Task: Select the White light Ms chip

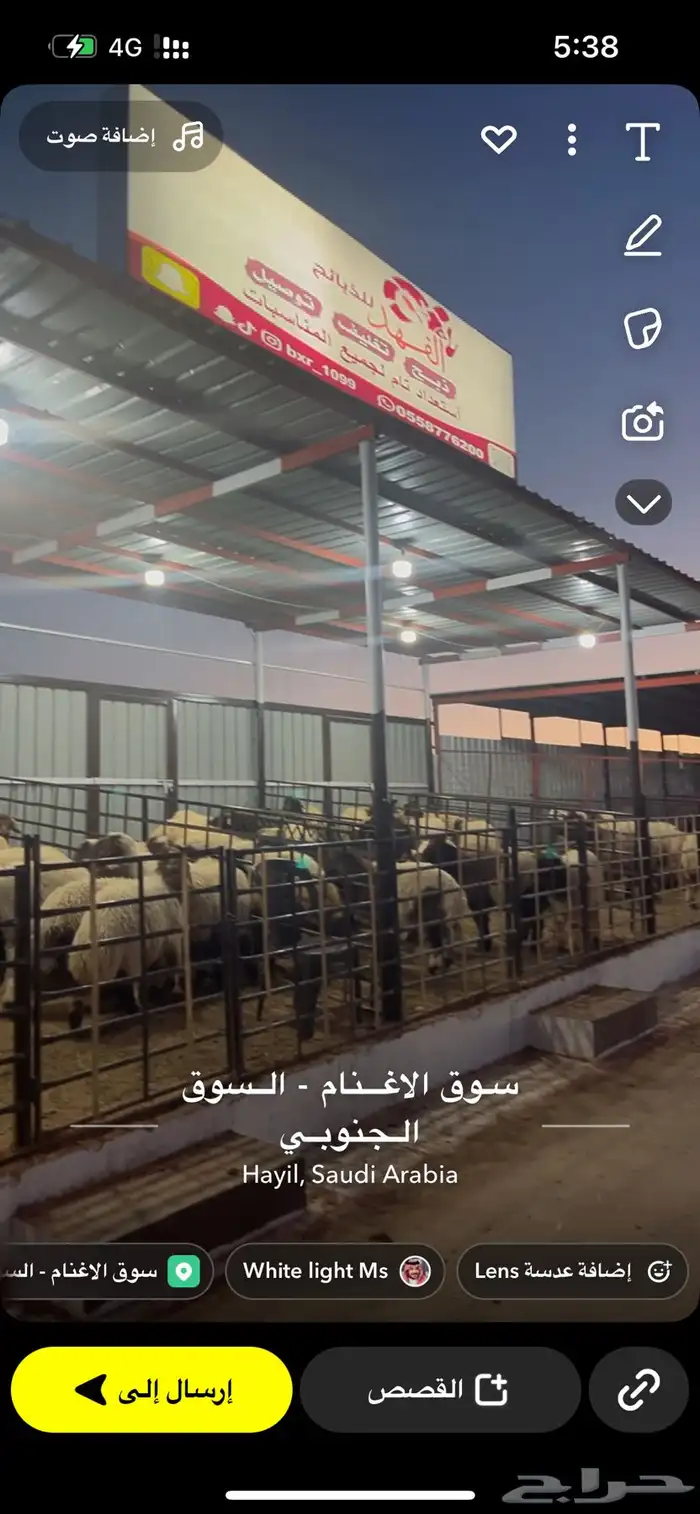Action: (x=334, y=1272)
